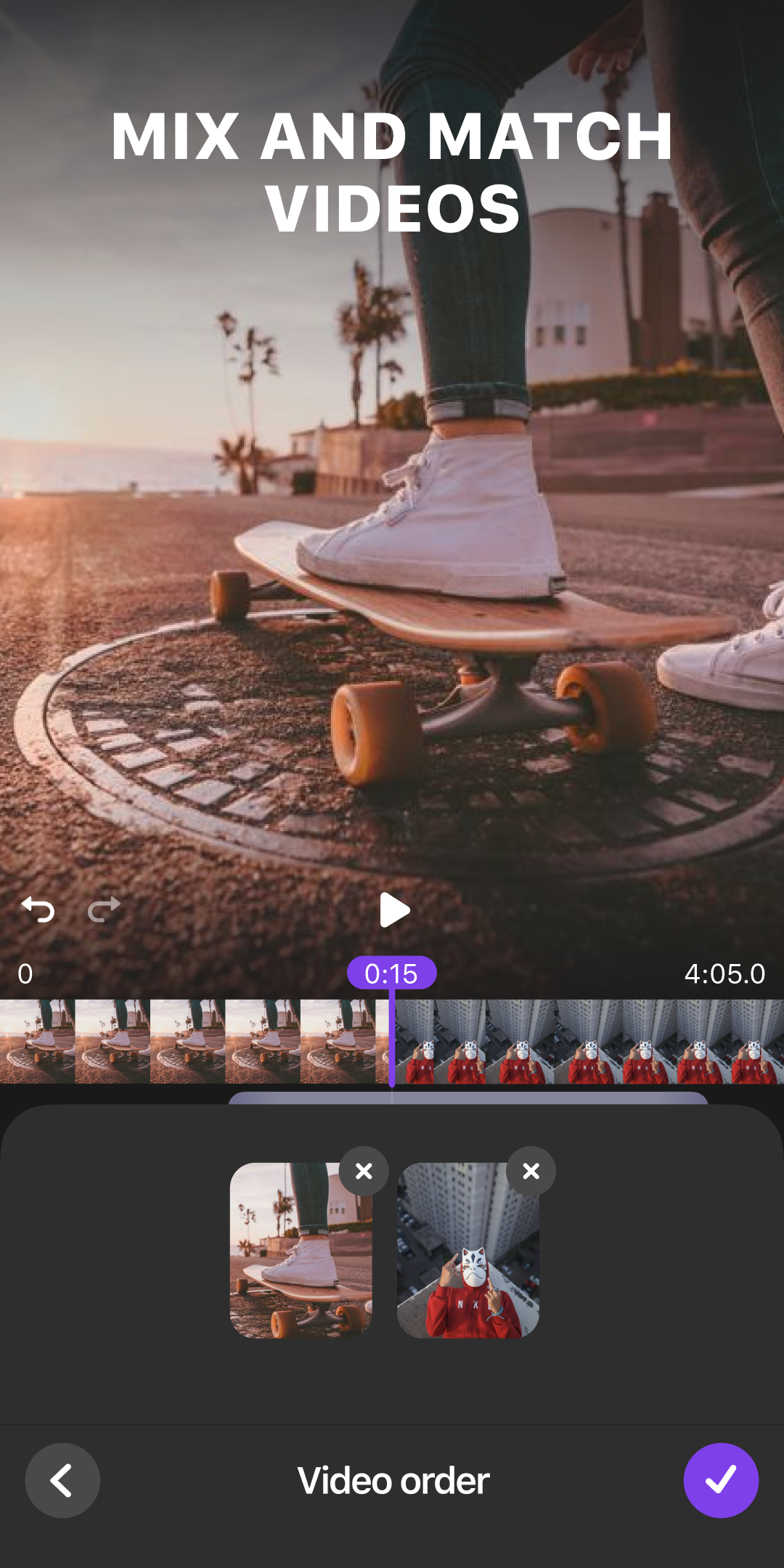Screen dimensions: 784x1568
Task: Undo the last edit
Action: click(x=38, y=909)
